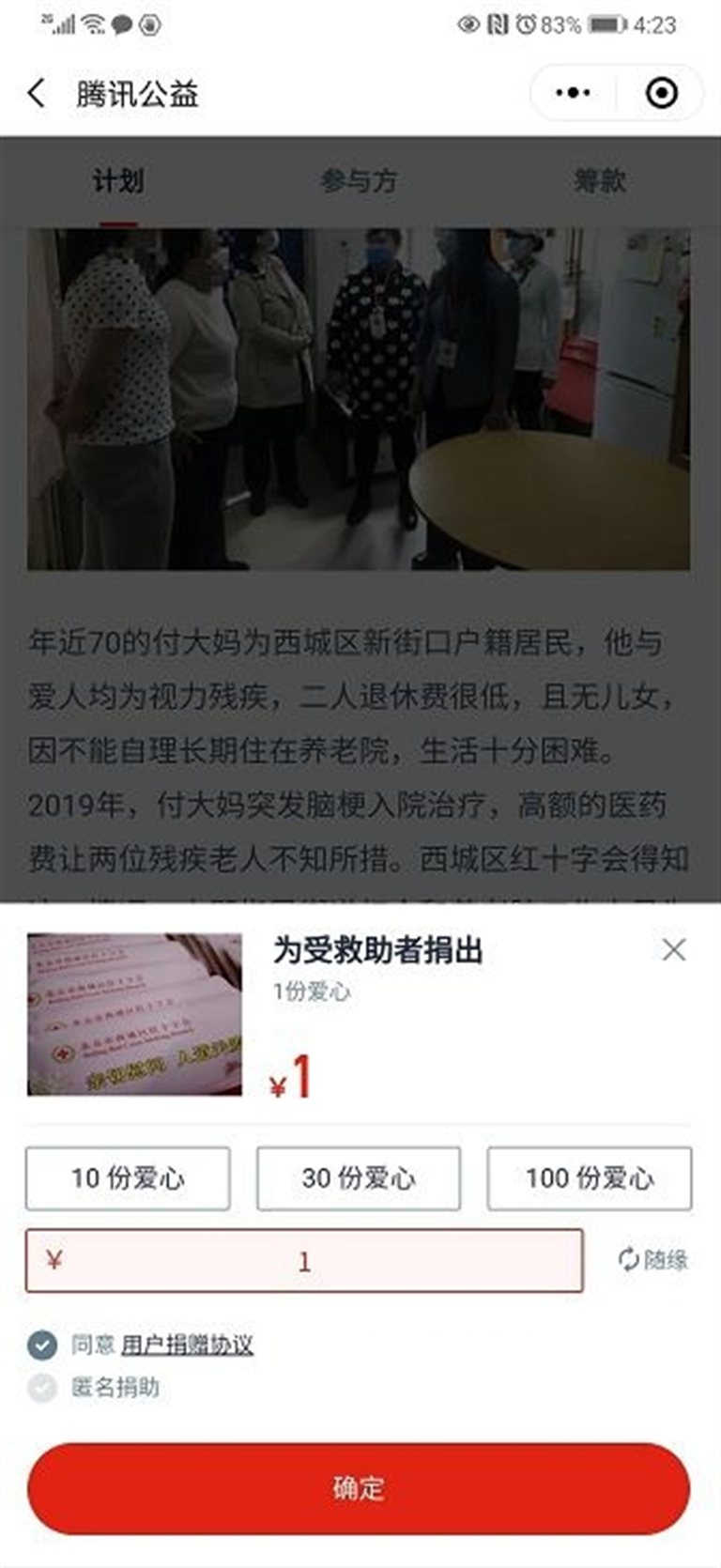Enable 匿名捐助 anonymous donation
The image size is (721, 1568).
[x=42, y=1387]
